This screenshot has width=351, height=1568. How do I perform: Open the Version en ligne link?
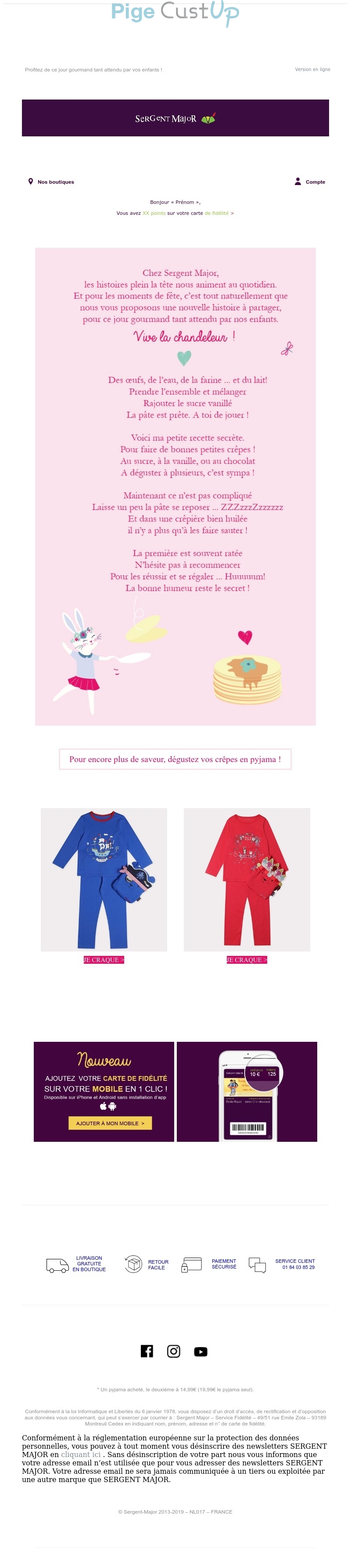tap(312, 69)
